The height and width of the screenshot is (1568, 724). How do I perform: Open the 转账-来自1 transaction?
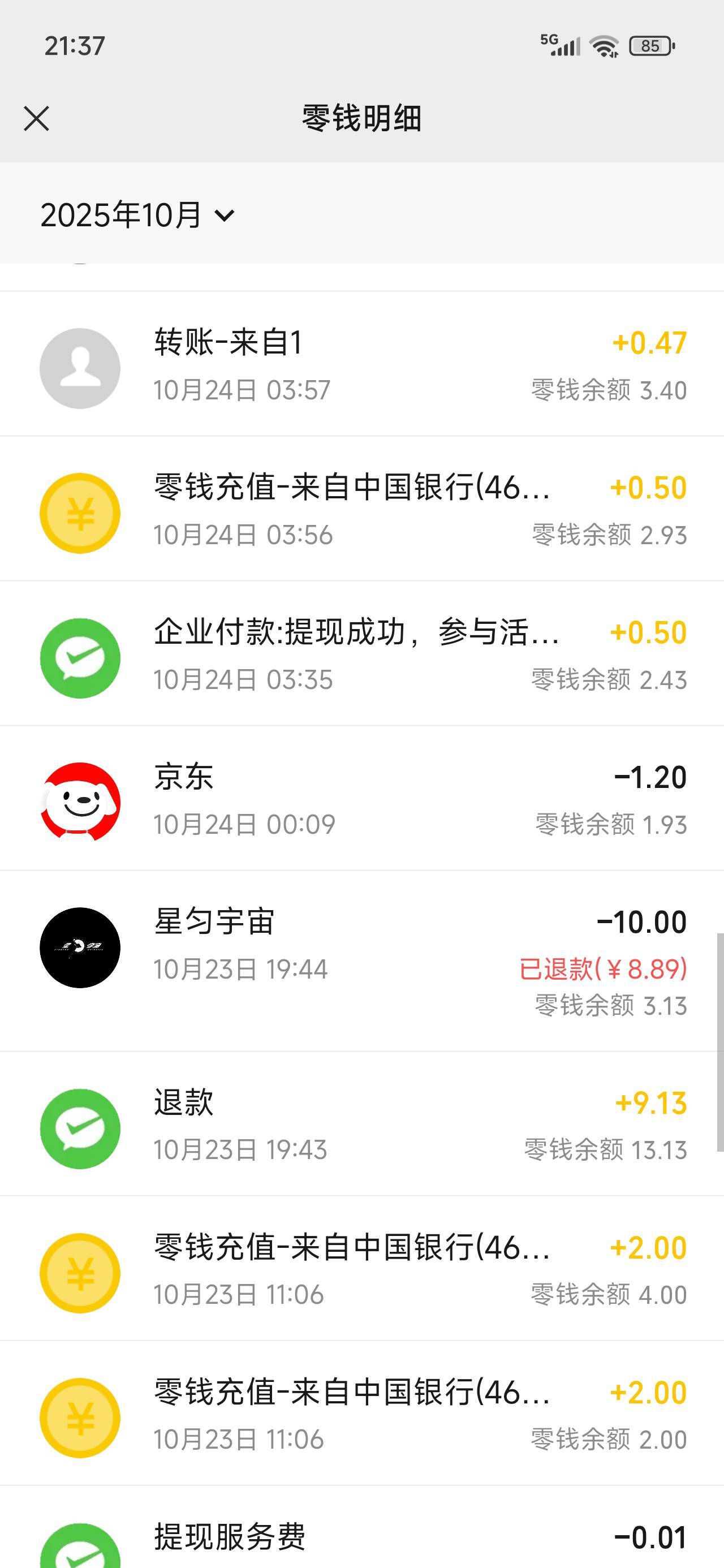[361, 364]
